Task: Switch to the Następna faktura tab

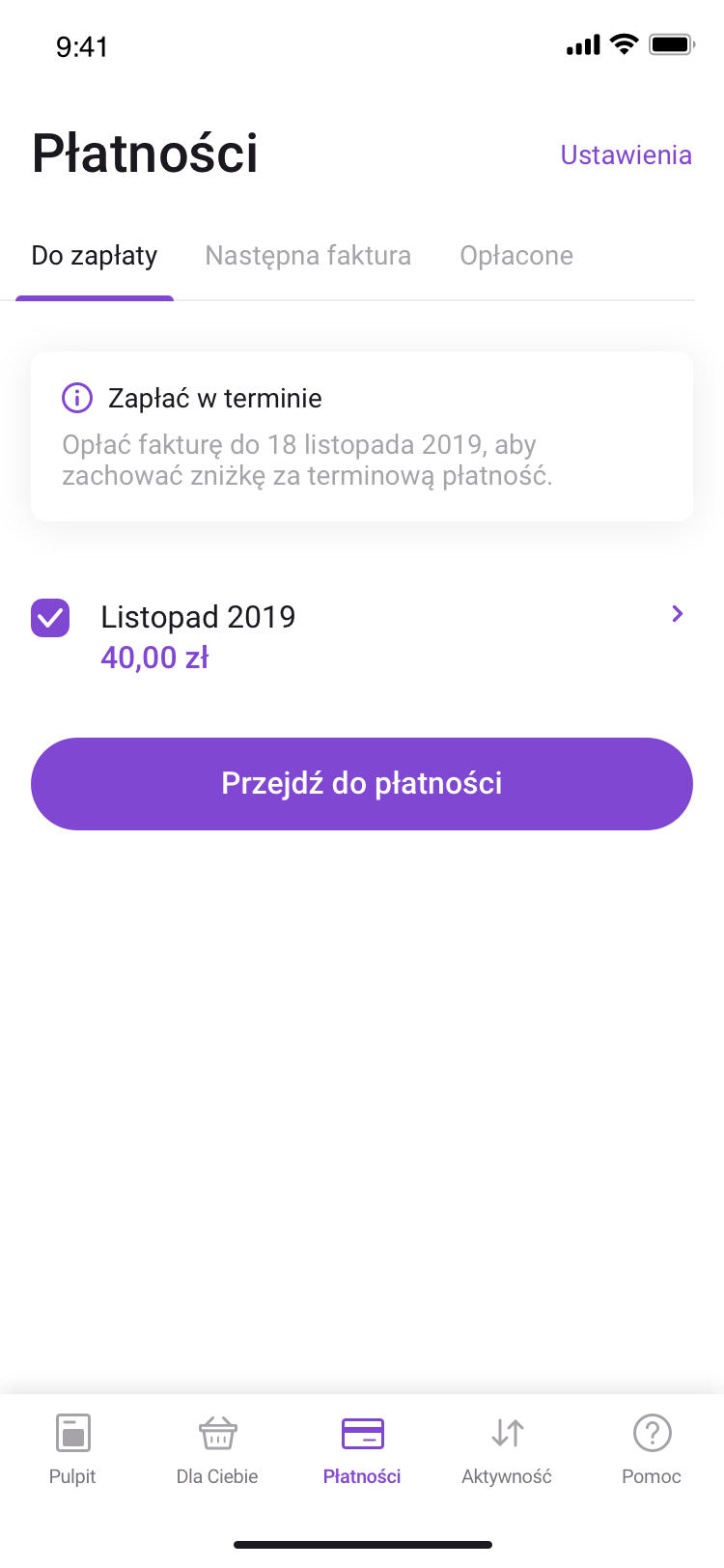Action: coord(308,256)
